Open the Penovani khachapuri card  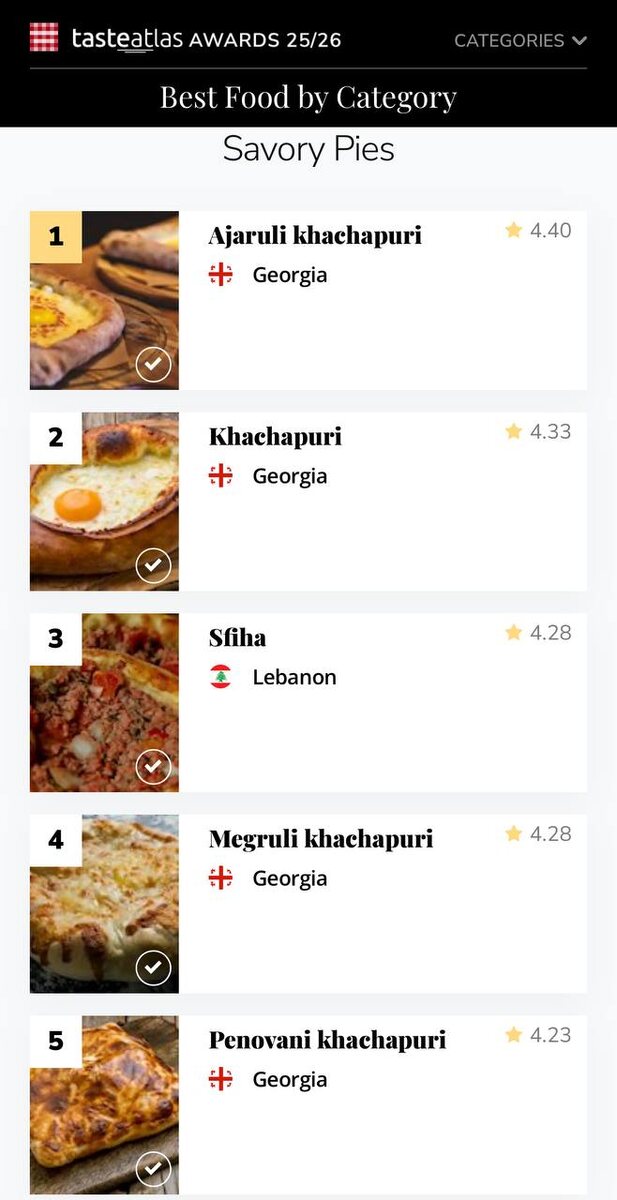coord(327,1040)
